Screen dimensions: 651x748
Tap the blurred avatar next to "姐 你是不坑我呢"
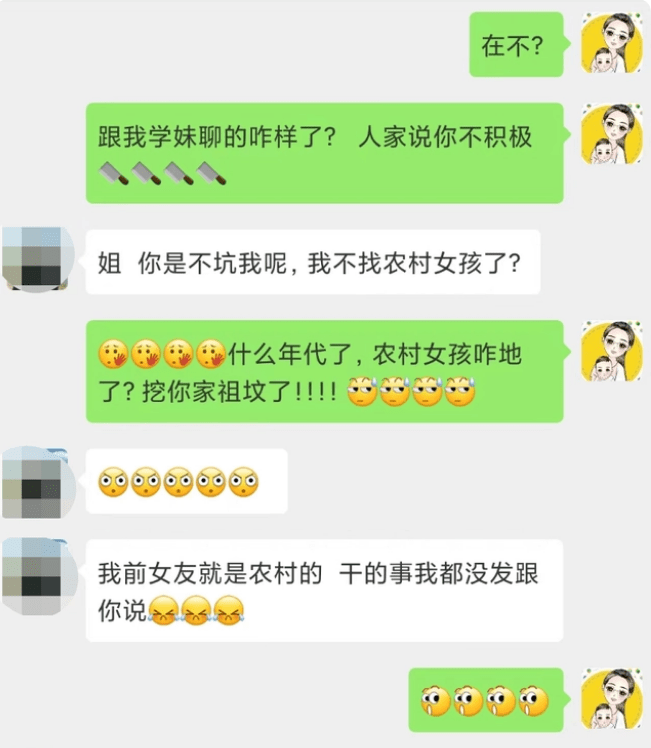pos(35,260)
